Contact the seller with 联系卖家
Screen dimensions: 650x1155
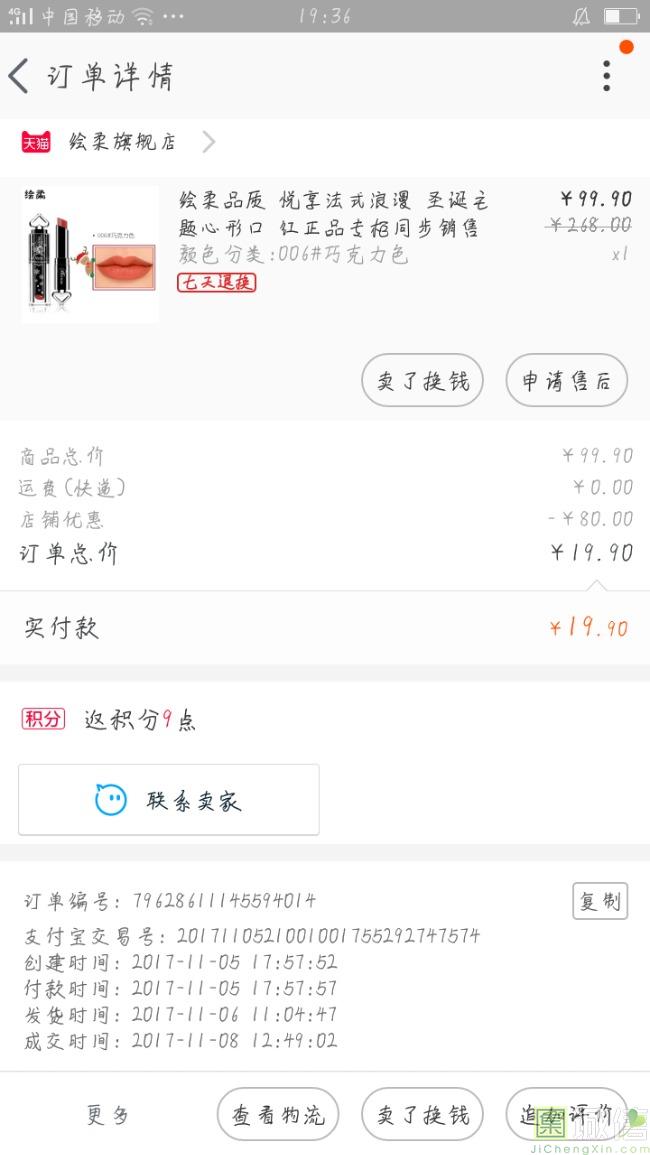pyautogui.click(x=169, y=800)
